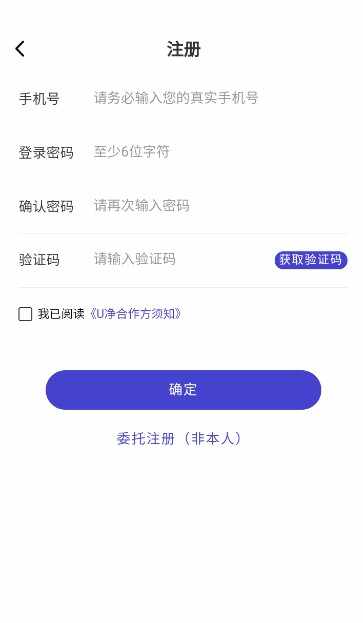Viewport: 363px width, 623px height.
Task: Check the 我已阅读 agreement checkbox
Action: 25,314
